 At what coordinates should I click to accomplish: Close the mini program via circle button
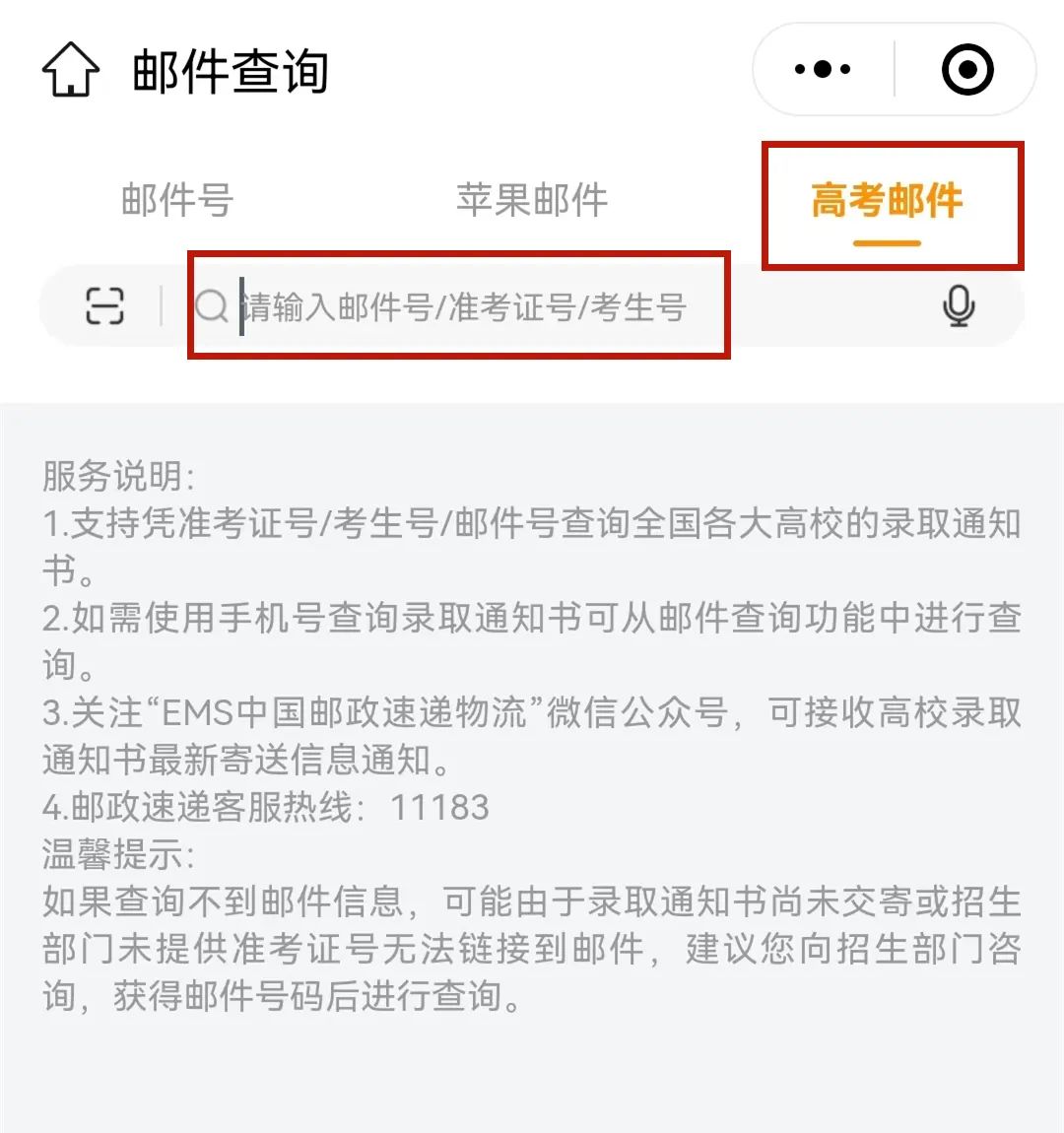pos(966,70)
